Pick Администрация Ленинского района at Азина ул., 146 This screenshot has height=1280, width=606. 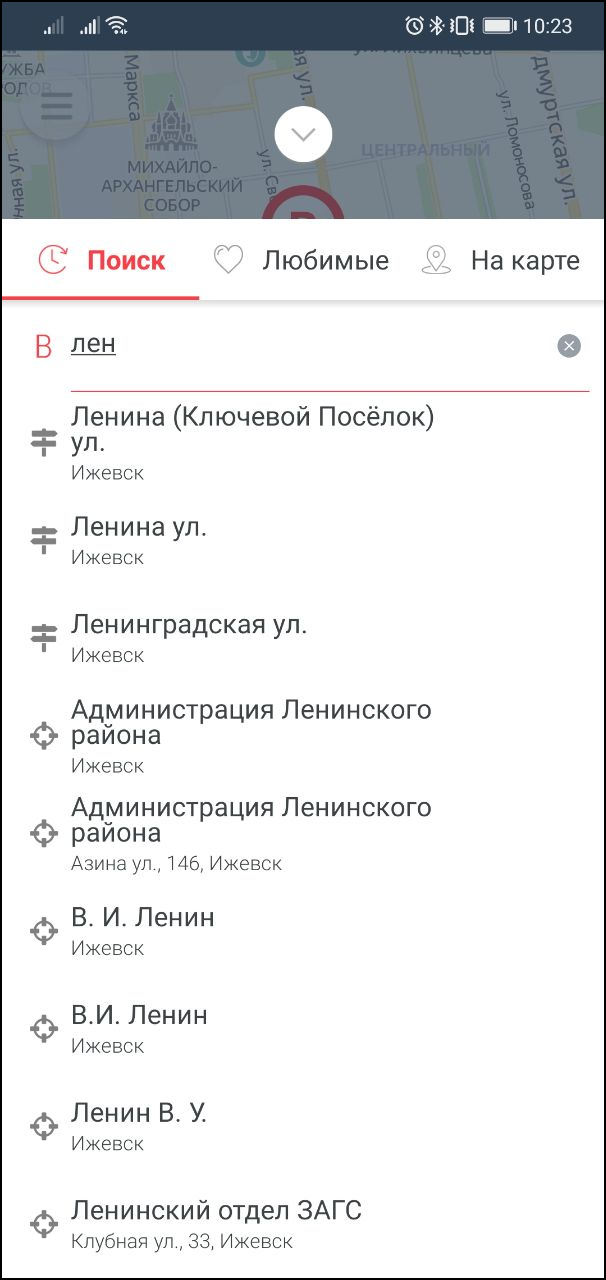point(303,833)
